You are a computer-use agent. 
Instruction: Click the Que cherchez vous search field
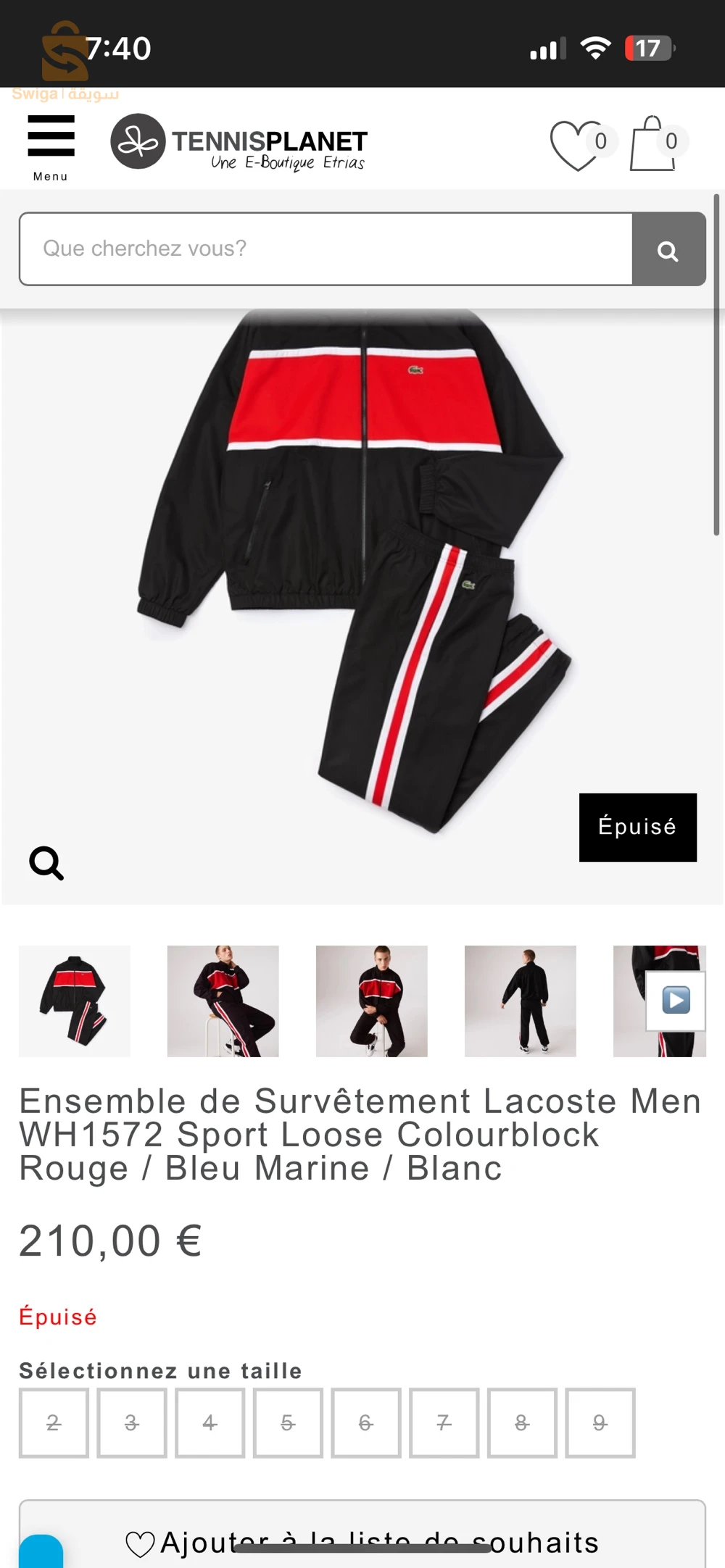pyautogui.click(x=326, y=249)
